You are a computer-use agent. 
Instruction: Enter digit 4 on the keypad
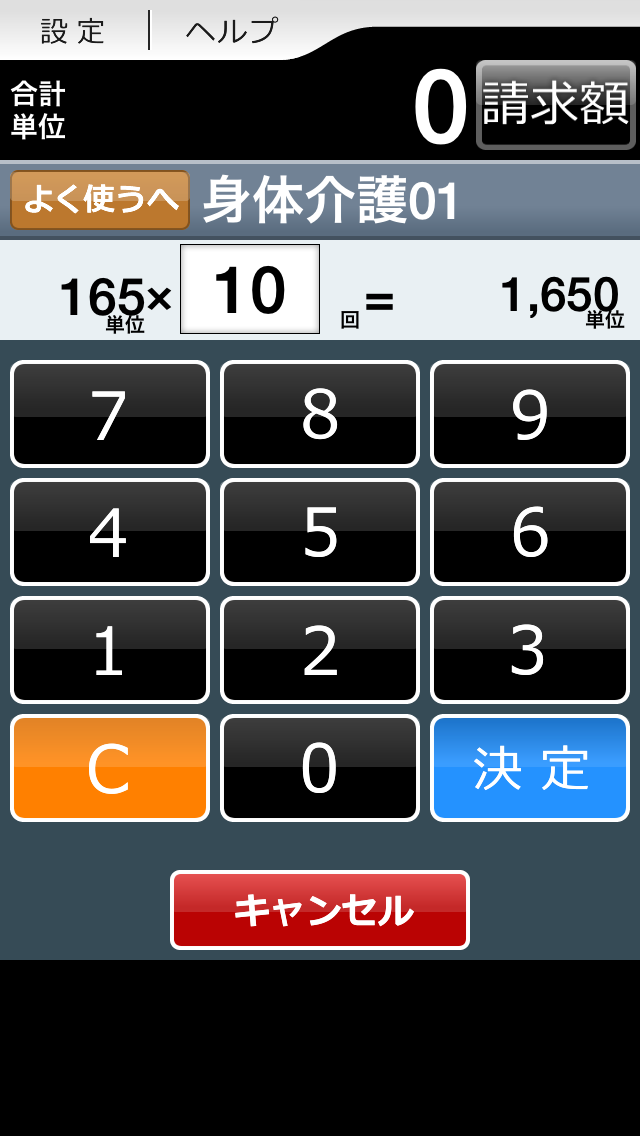110,532
